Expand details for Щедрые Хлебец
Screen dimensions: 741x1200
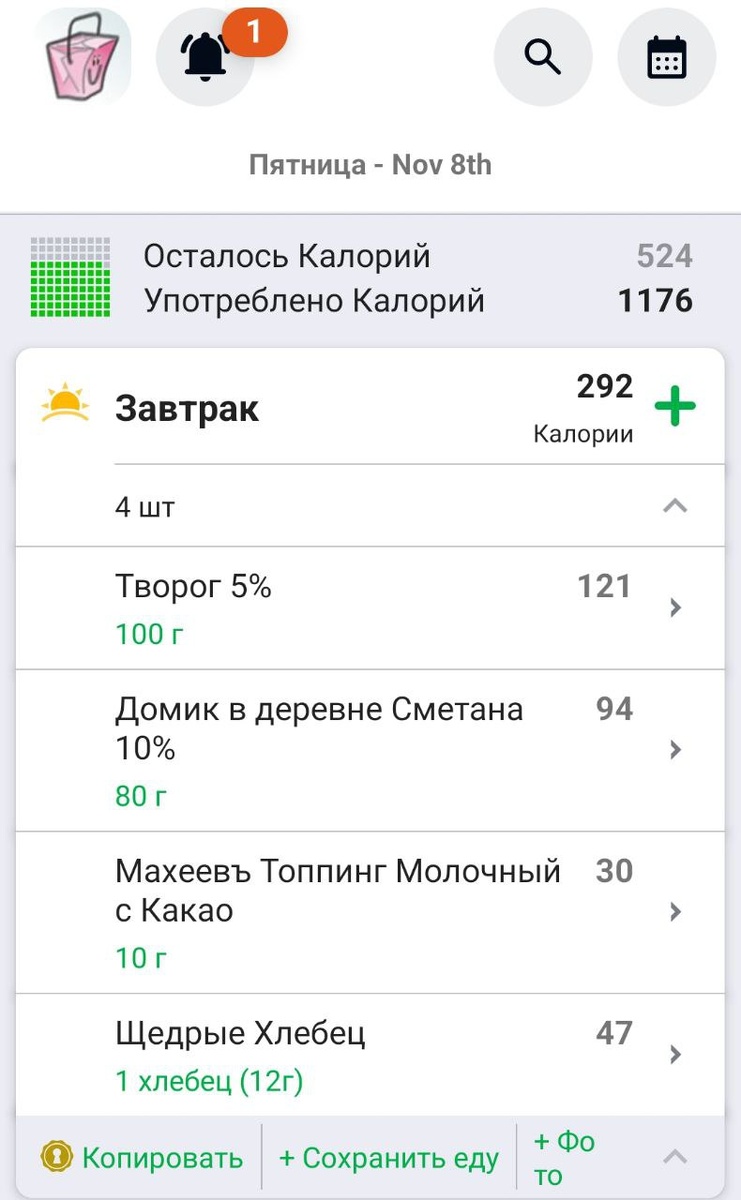tap(676, 1055)
